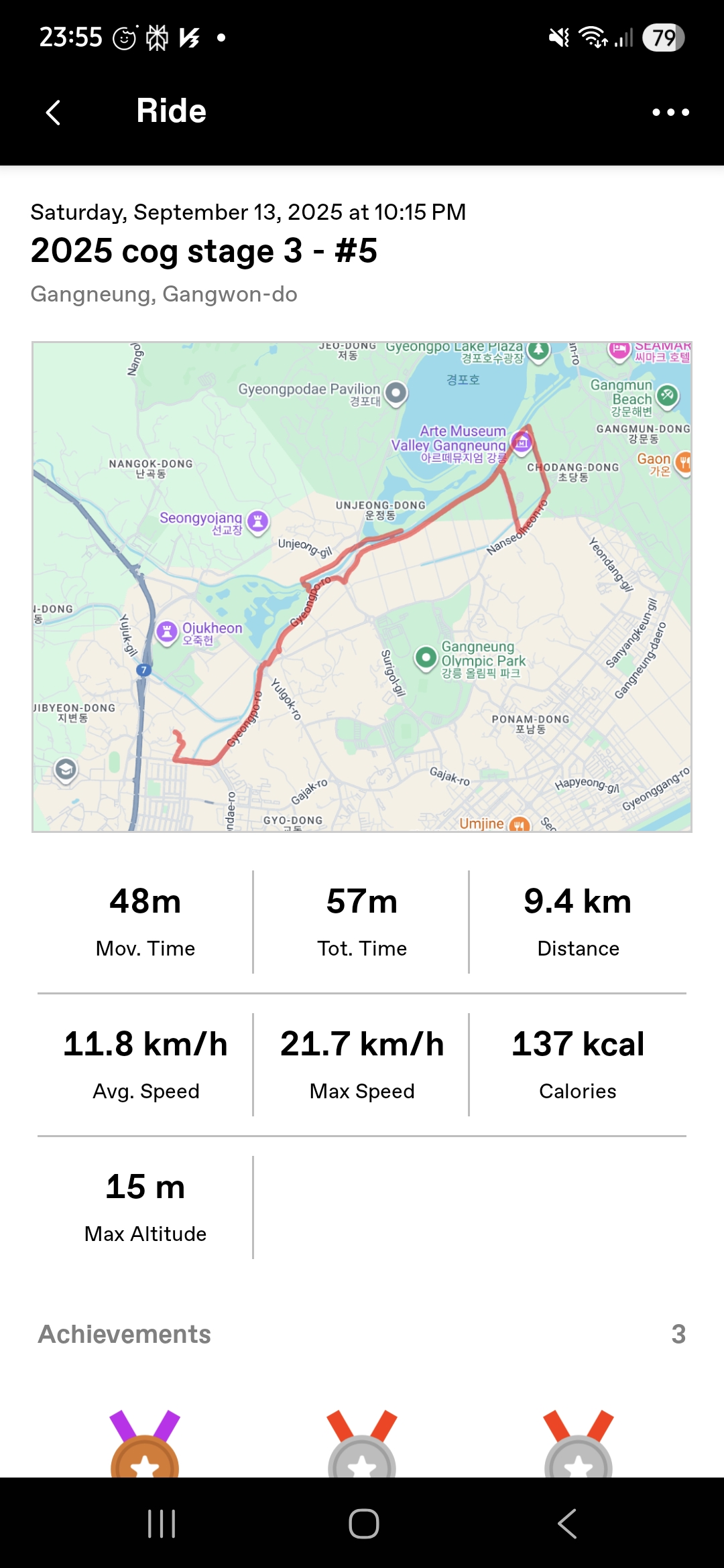Viewport: 724px width, 1568px height.
Task: Tap the system back button
Action: point(567,1524)
